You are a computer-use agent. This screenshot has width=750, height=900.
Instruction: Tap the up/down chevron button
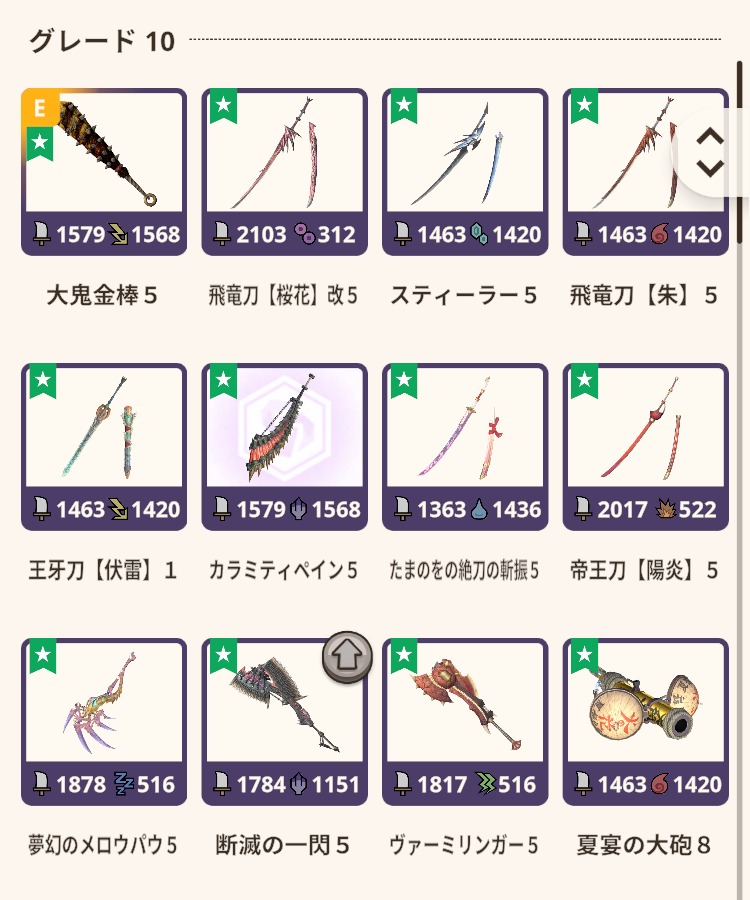pos(710,152)
